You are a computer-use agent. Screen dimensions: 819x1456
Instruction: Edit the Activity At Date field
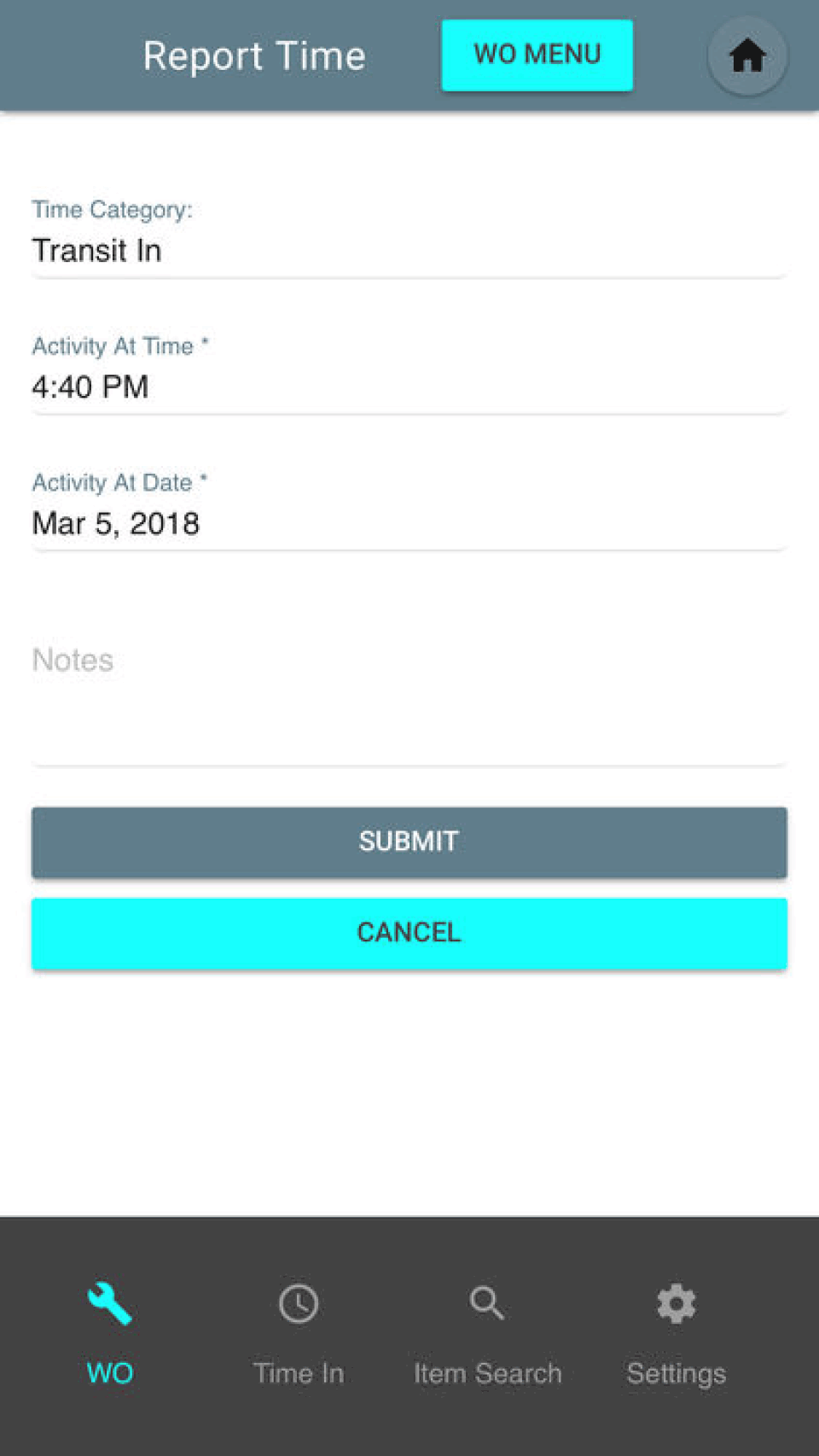click(408, 523)
